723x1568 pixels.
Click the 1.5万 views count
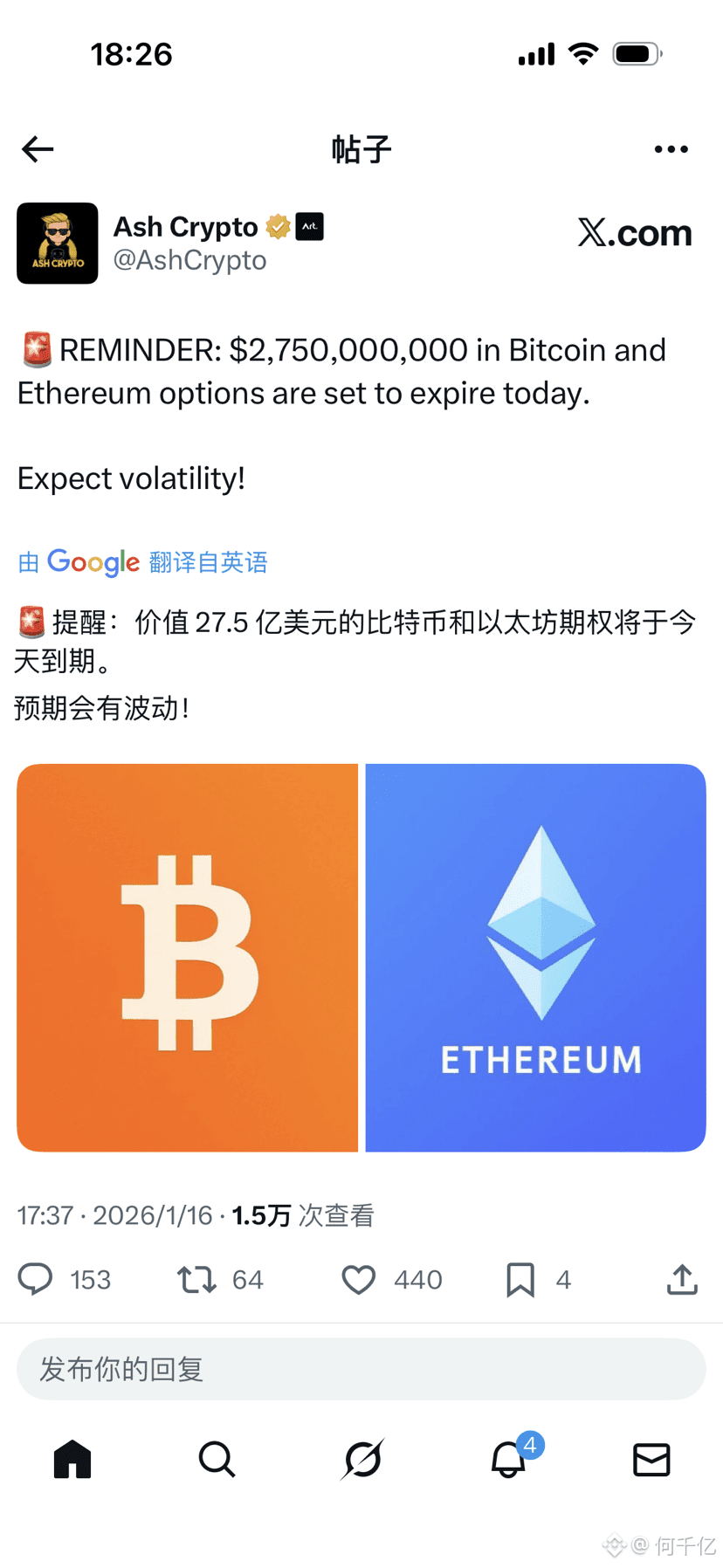point(260,1214)
